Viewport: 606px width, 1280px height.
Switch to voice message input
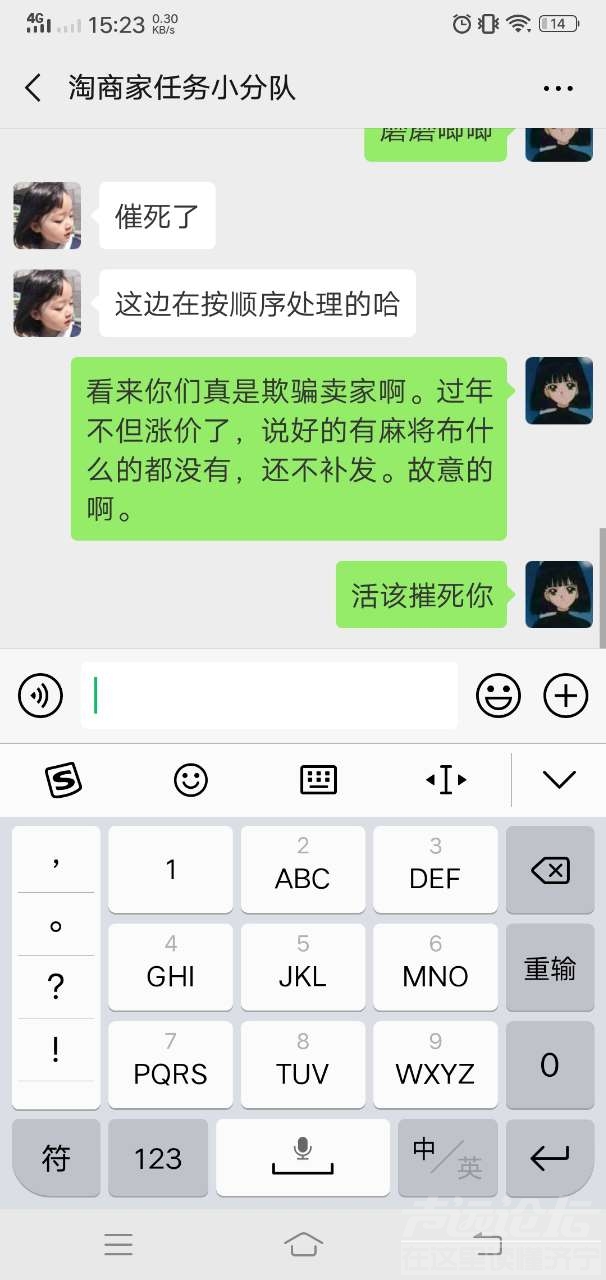(x=41, y=695)
